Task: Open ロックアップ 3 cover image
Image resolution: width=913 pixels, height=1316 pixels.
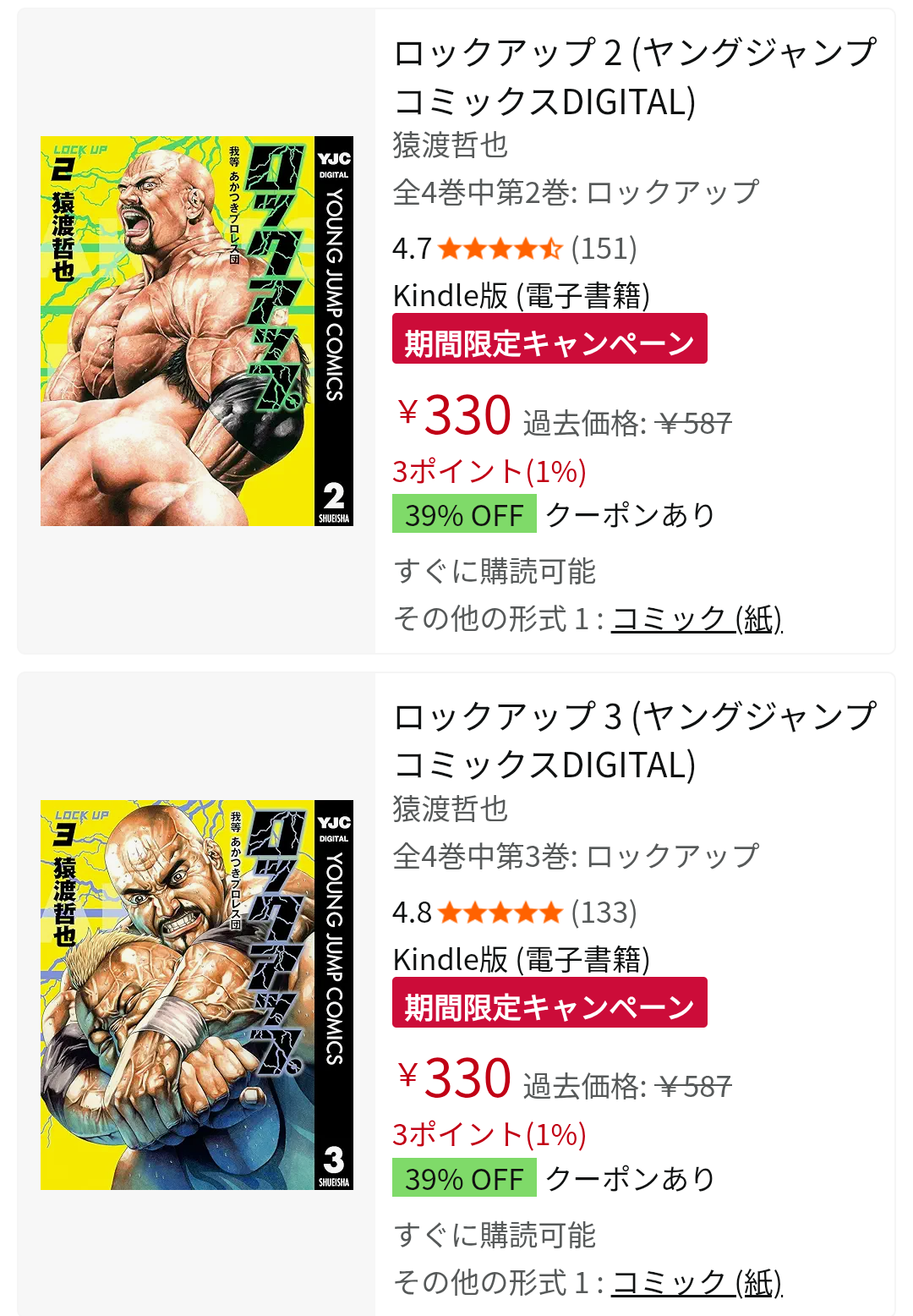Action: pos(196,995)
